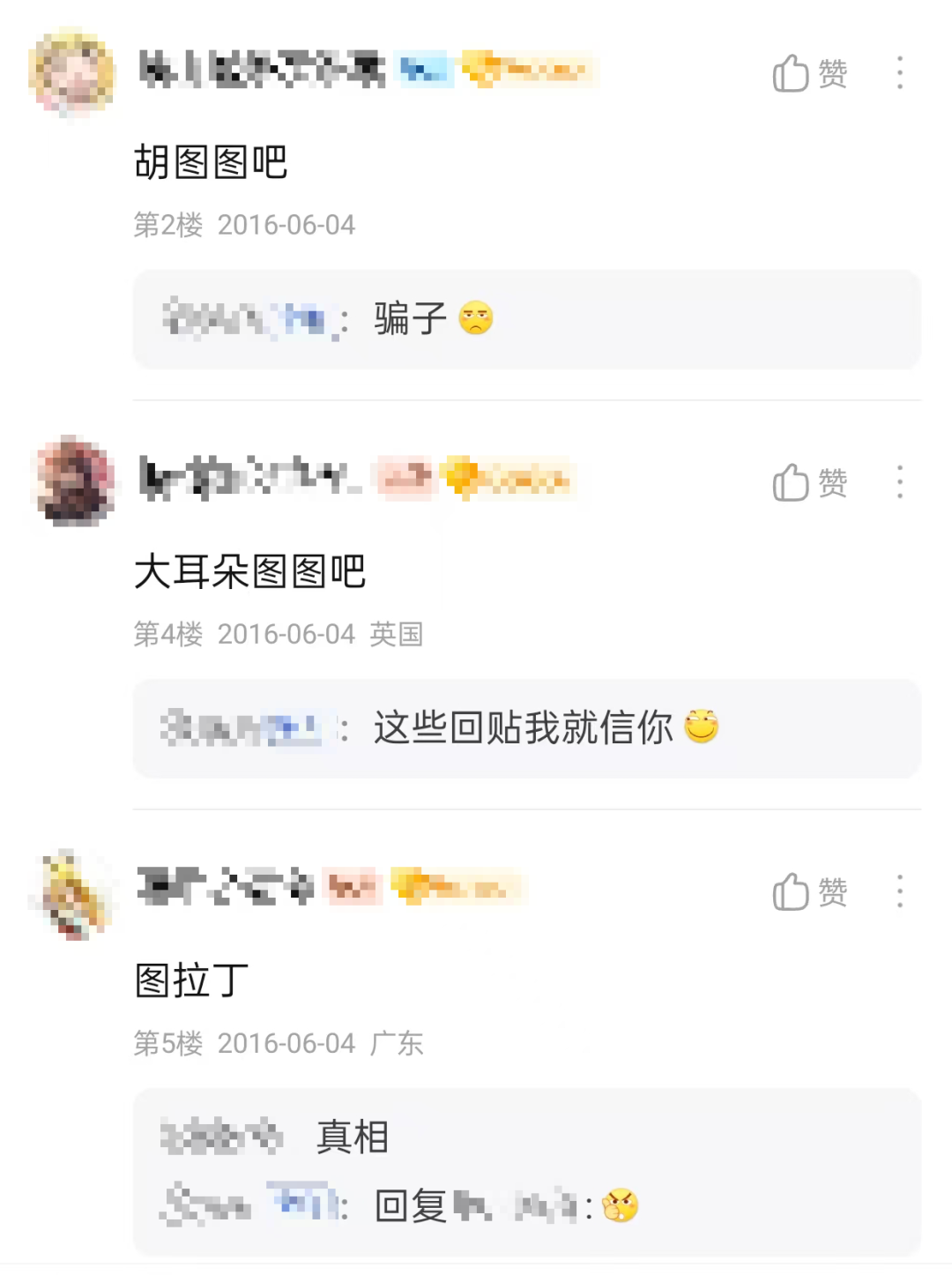Open the reply 这些回贴我就信你
The image size is (952, 1275).
(x=526, y=728)
